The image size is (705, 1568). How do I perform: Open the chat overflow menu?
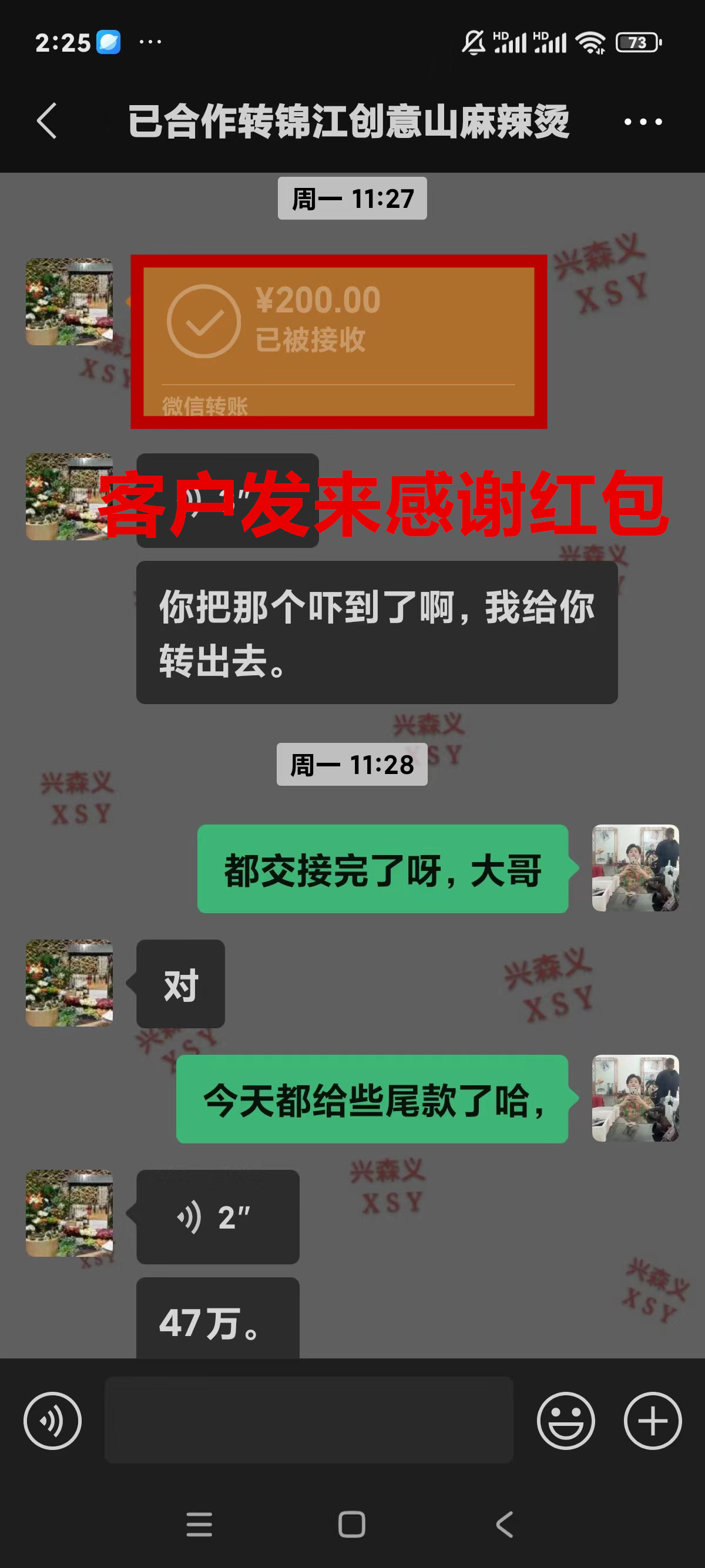[x=642, y=122]
